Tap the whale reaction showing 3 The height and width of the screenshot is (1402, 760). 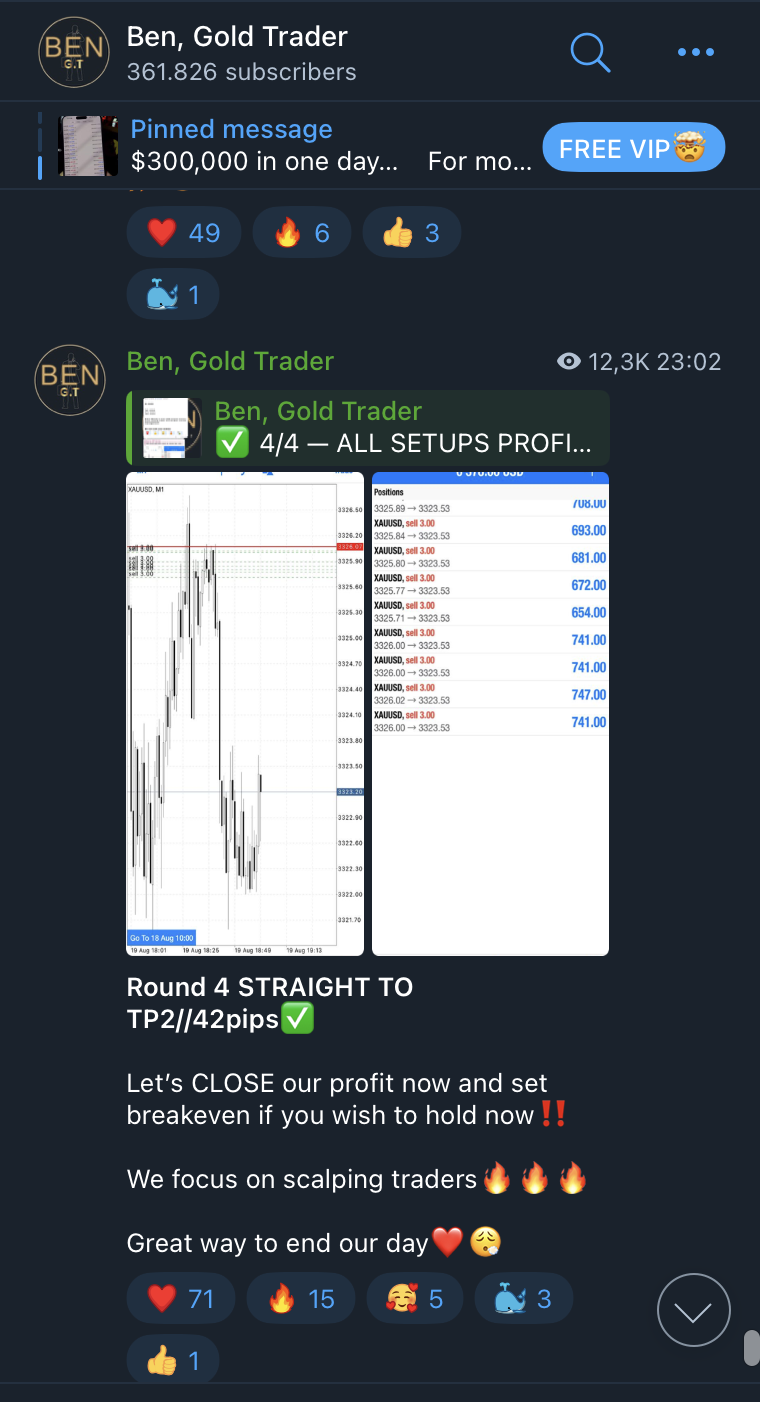click(523, 1299)
